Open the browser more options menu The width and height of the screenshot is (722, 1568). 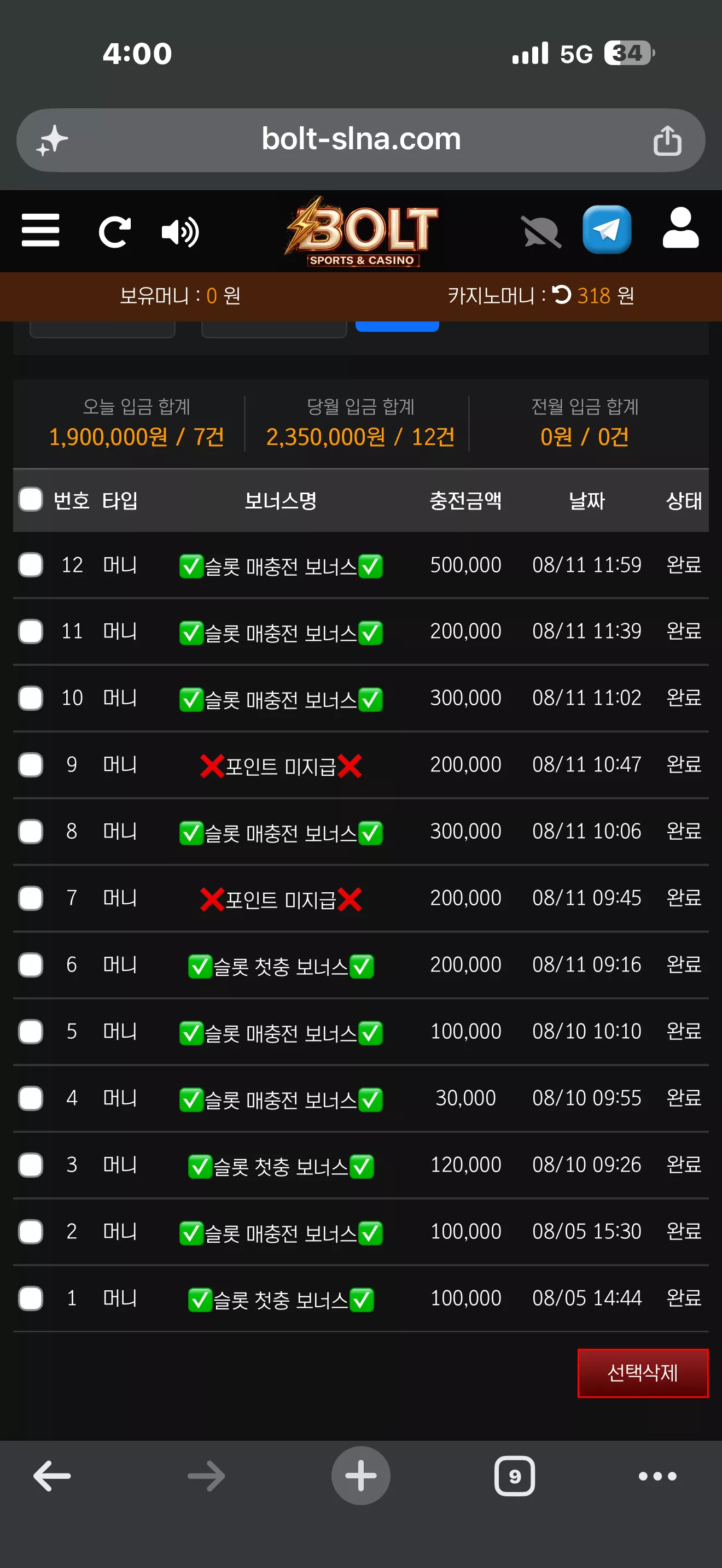click(x=657, y=1476)
